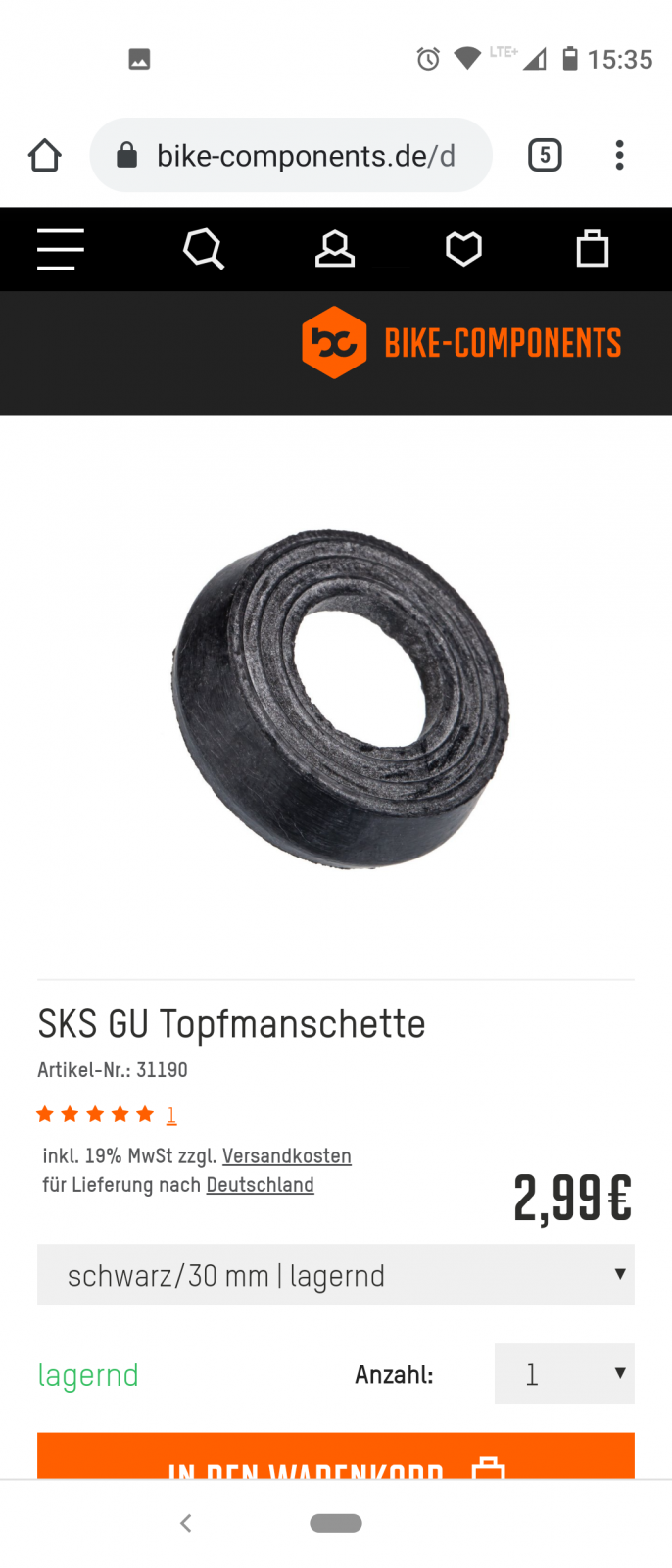
Task: Open the shopping cart bag
Action: click(592, 249)
